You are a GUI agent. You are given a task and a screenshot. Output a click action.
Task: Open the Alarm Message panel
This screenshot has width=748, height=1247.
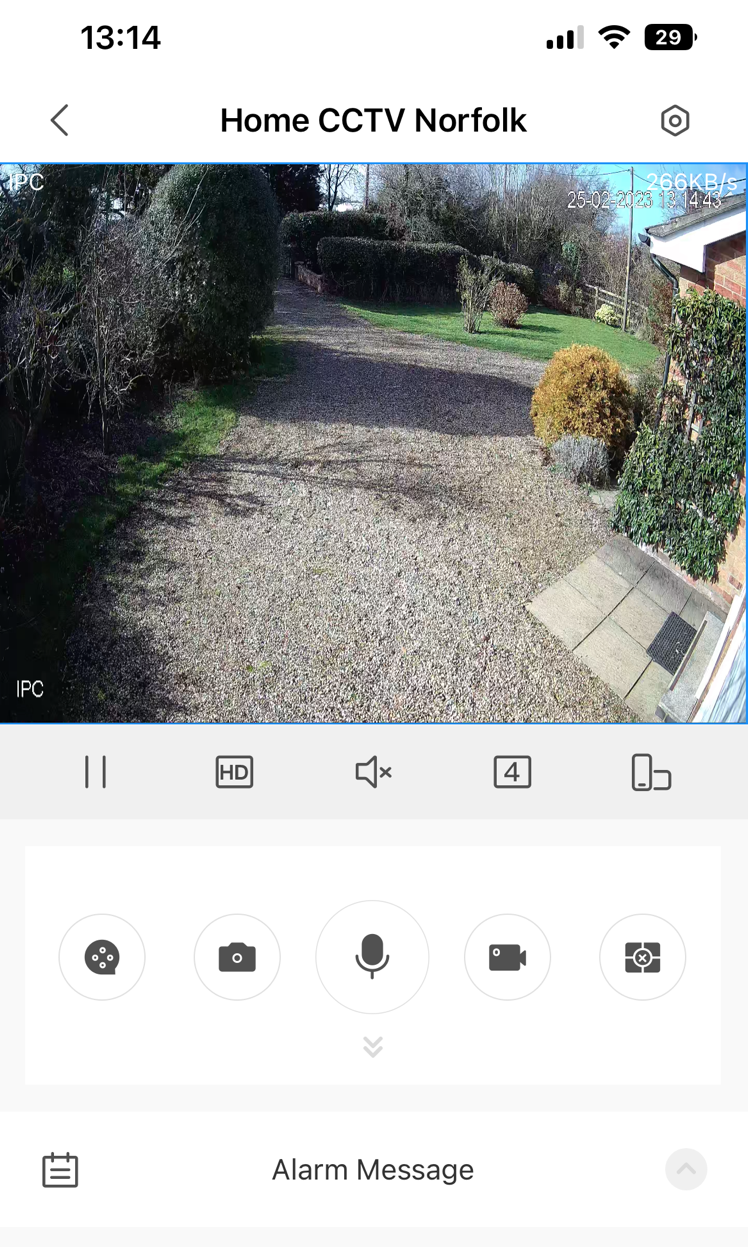tap(372, 1169)
